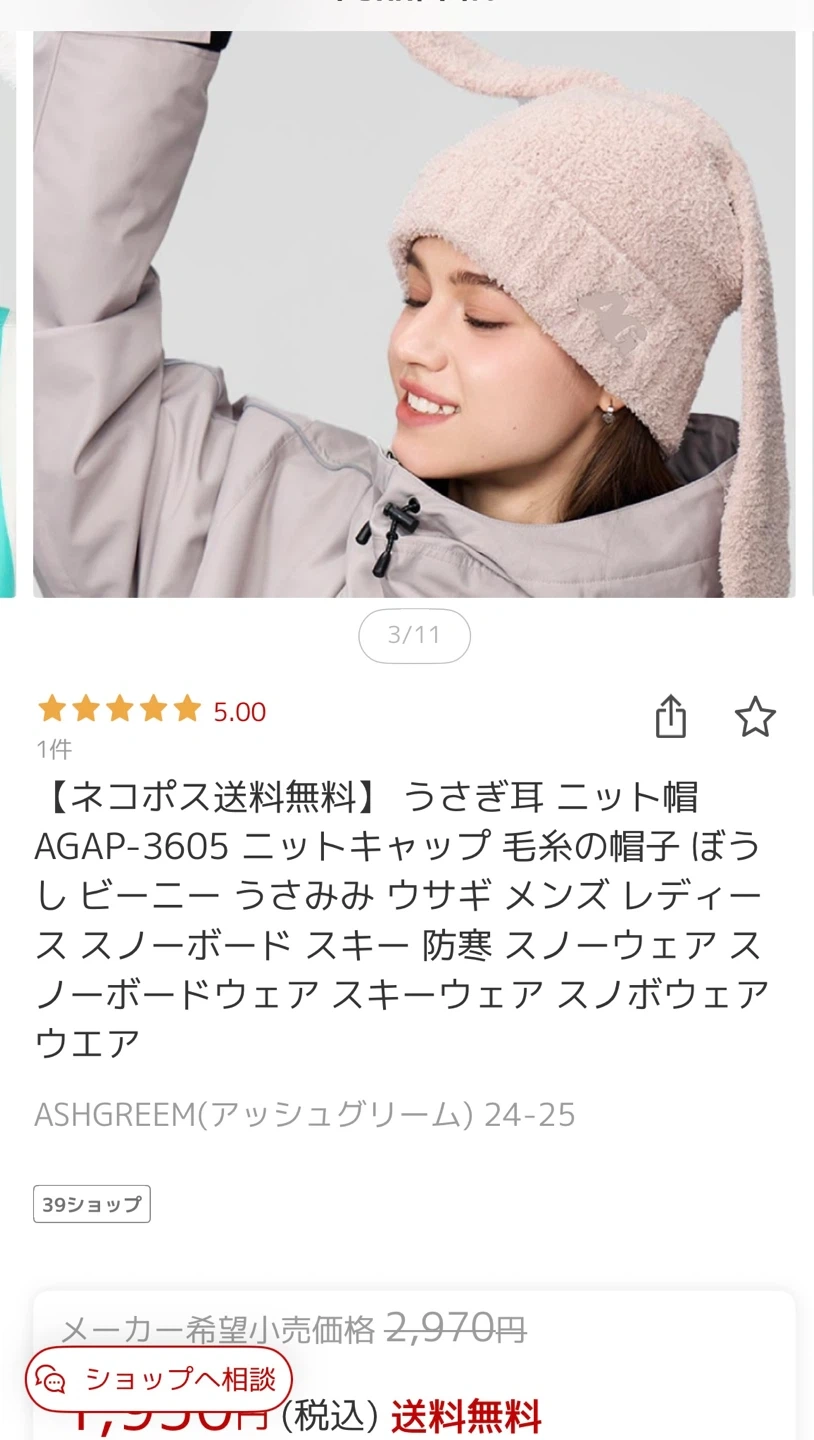Open the 39ショップ badge
Image resolution: width=814 pixels, height=1440 pixels.
[x=92, y=1204]
